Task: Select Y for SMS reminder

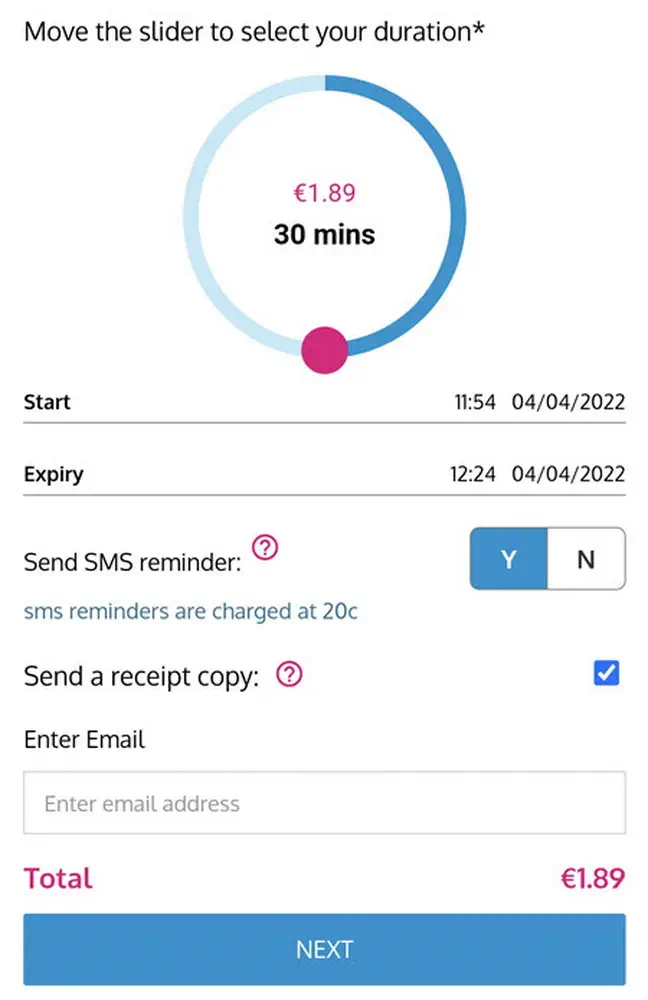Action: 509,559
